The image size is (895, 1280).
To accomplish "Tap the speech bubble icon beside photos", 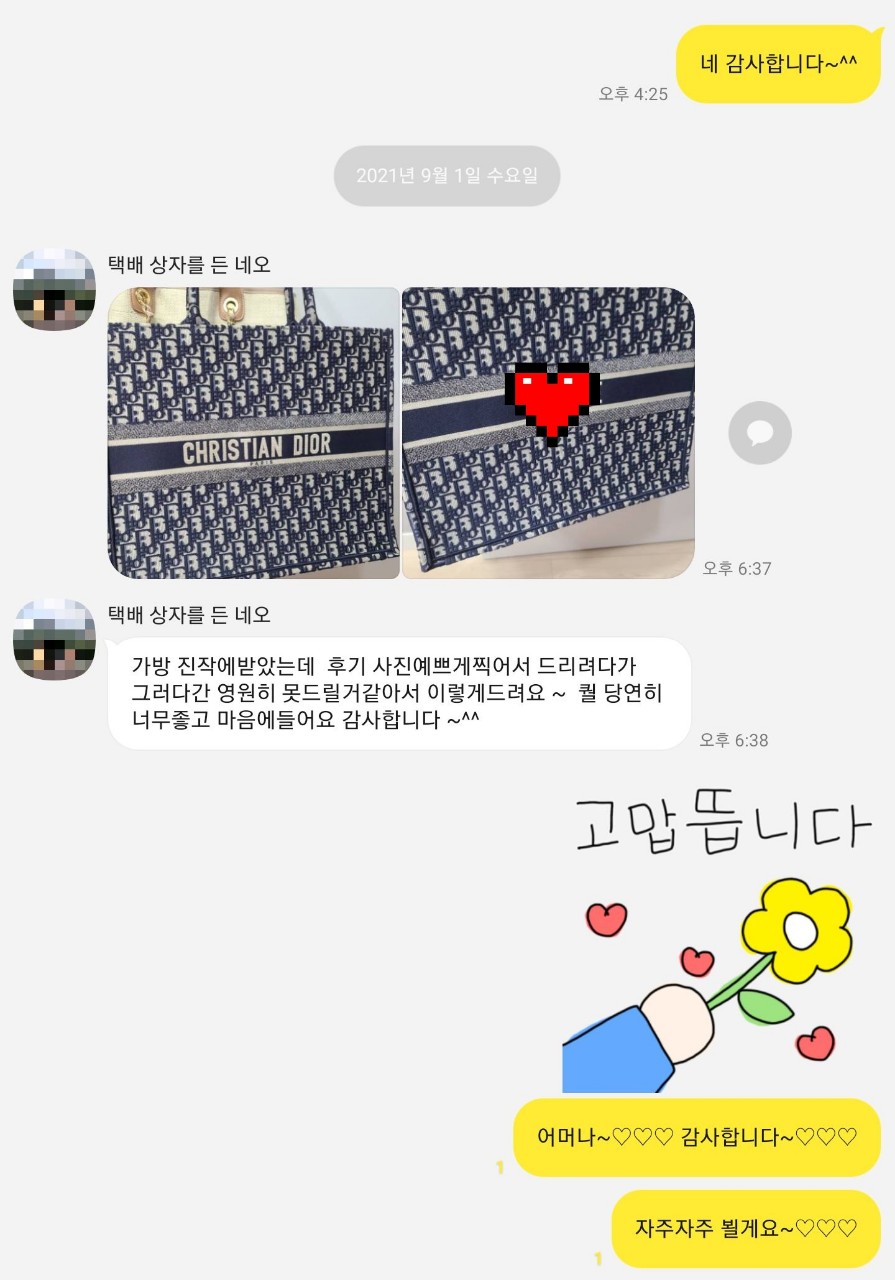I will click(x=759, y=433).
